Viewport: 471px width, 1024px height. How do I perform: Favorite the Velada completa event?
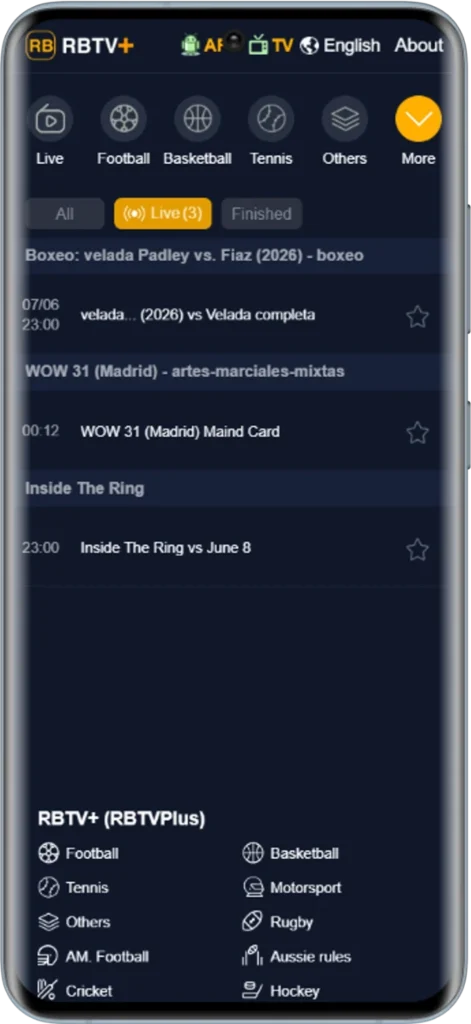pos(417,317)
